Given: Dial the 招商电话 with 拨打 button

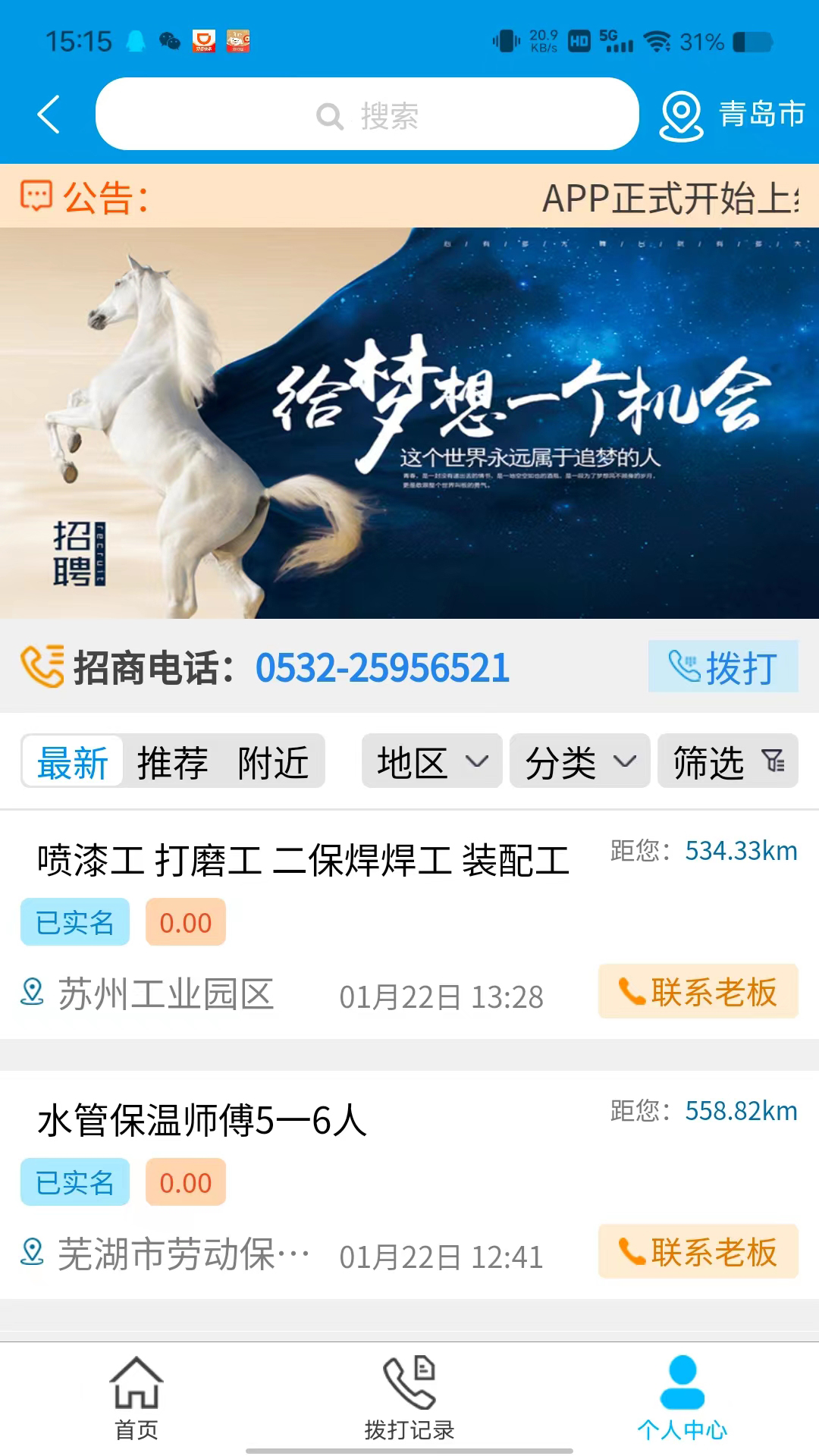Looking at the screenshot, I should (x=723, y=667).
